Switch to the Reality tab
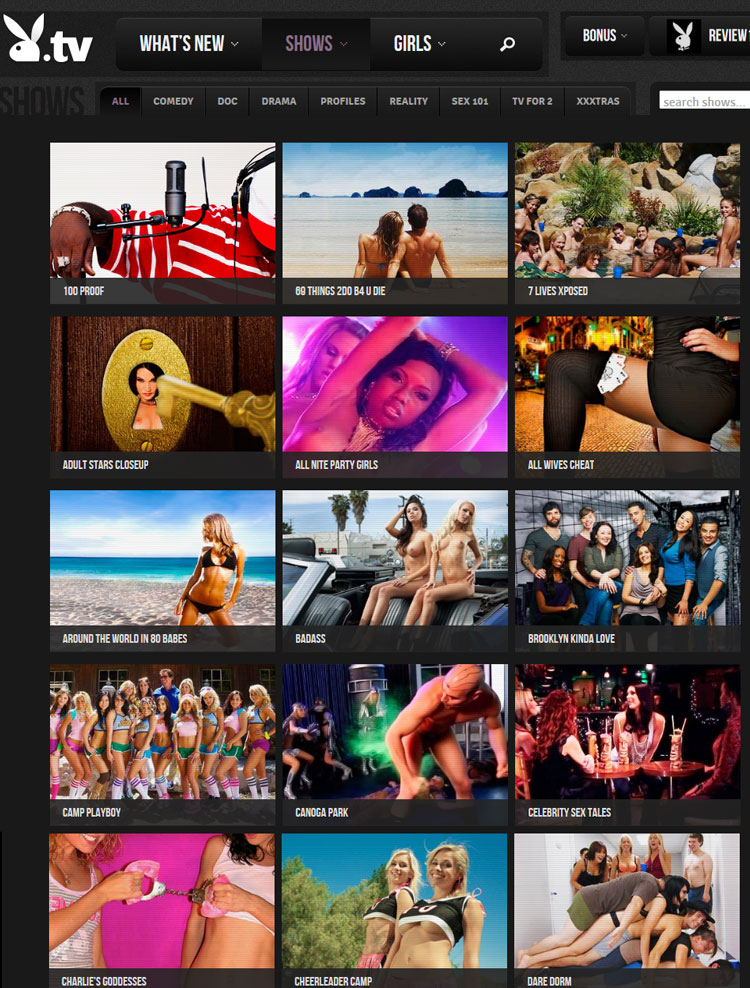The width and height of the screenshot is (750, 988). click(x=408, y=101)
